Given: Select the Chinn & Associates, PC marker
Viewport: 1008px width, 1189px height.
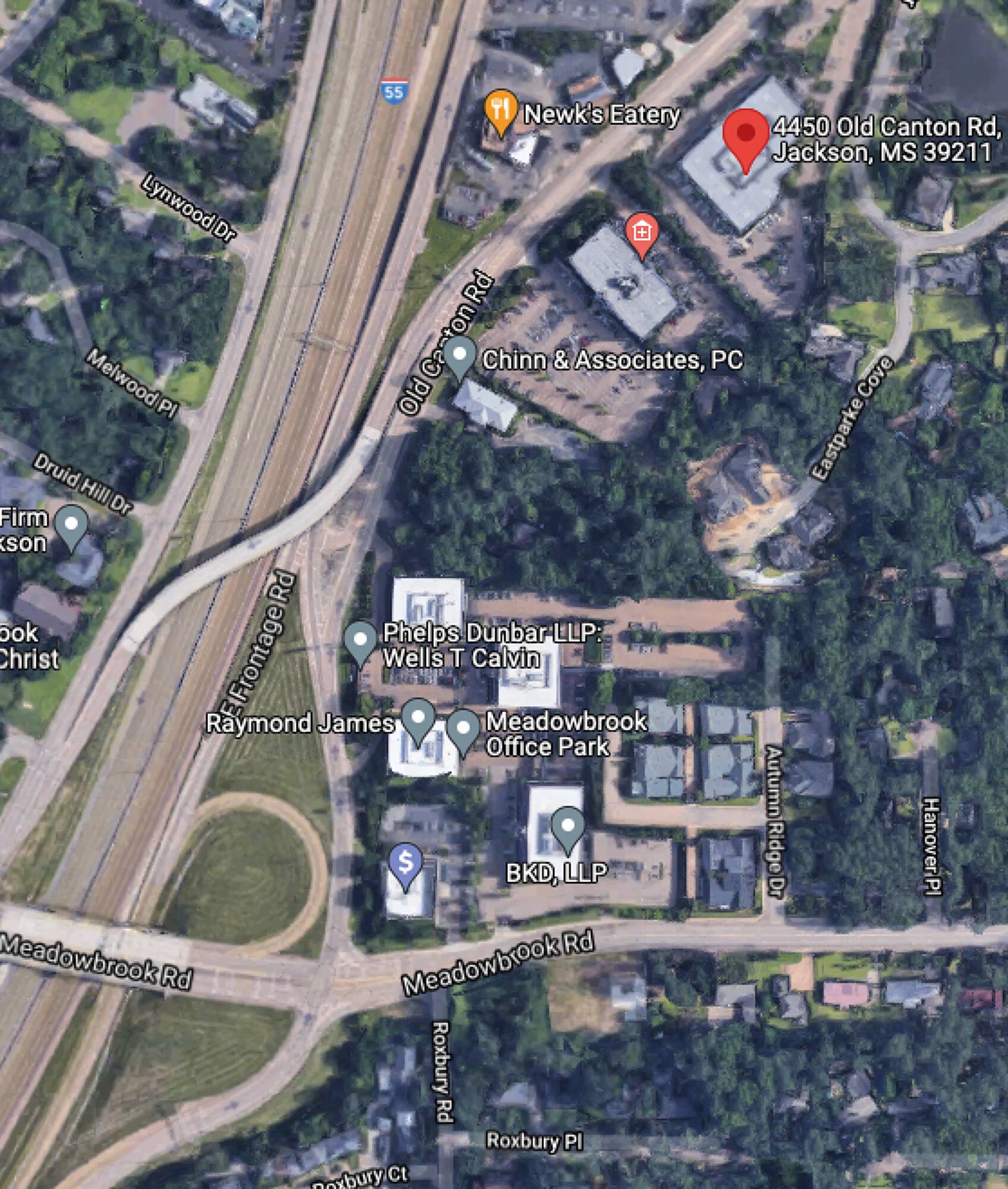Looking at the screenshot, I should pyautogui.click(x=459, y=358).
